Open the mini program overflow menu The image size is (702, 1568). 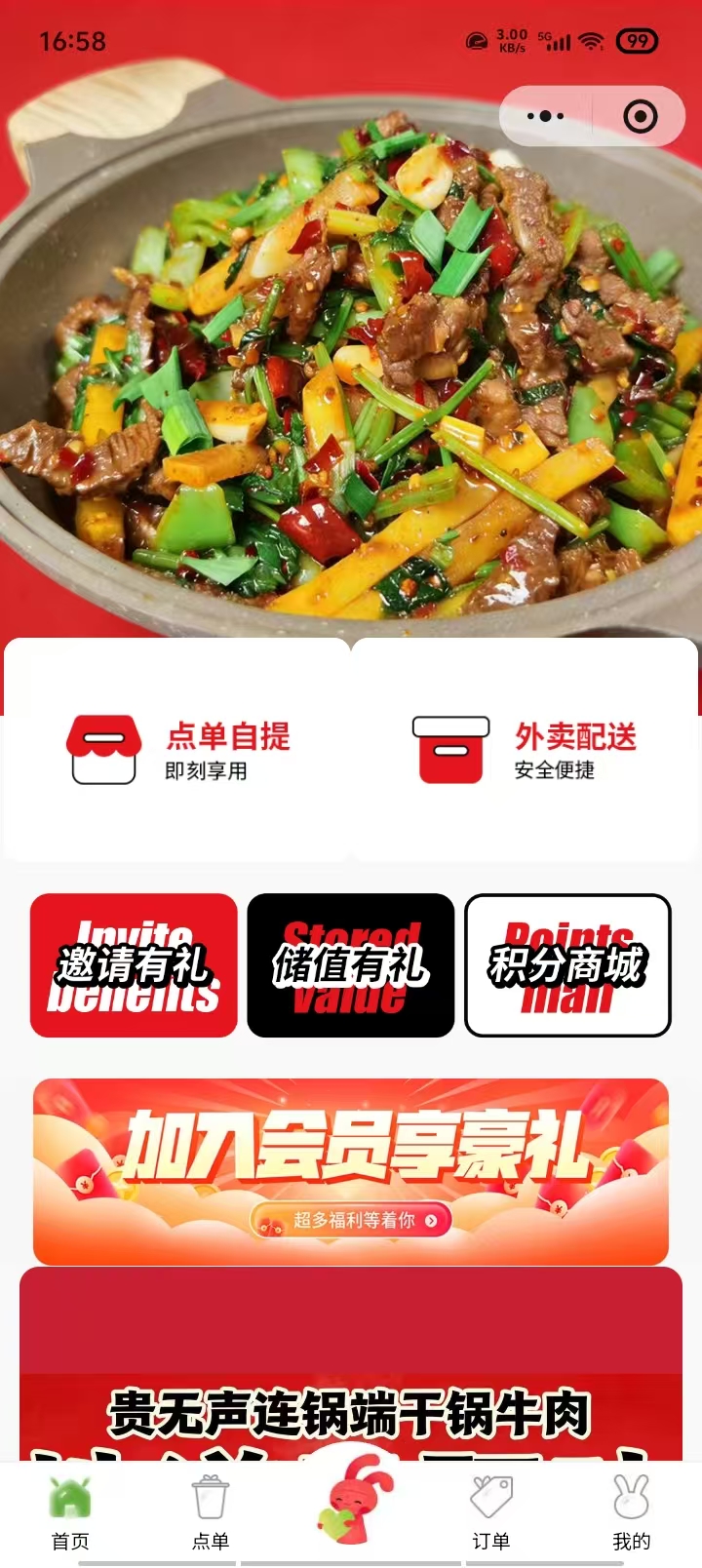545,117
